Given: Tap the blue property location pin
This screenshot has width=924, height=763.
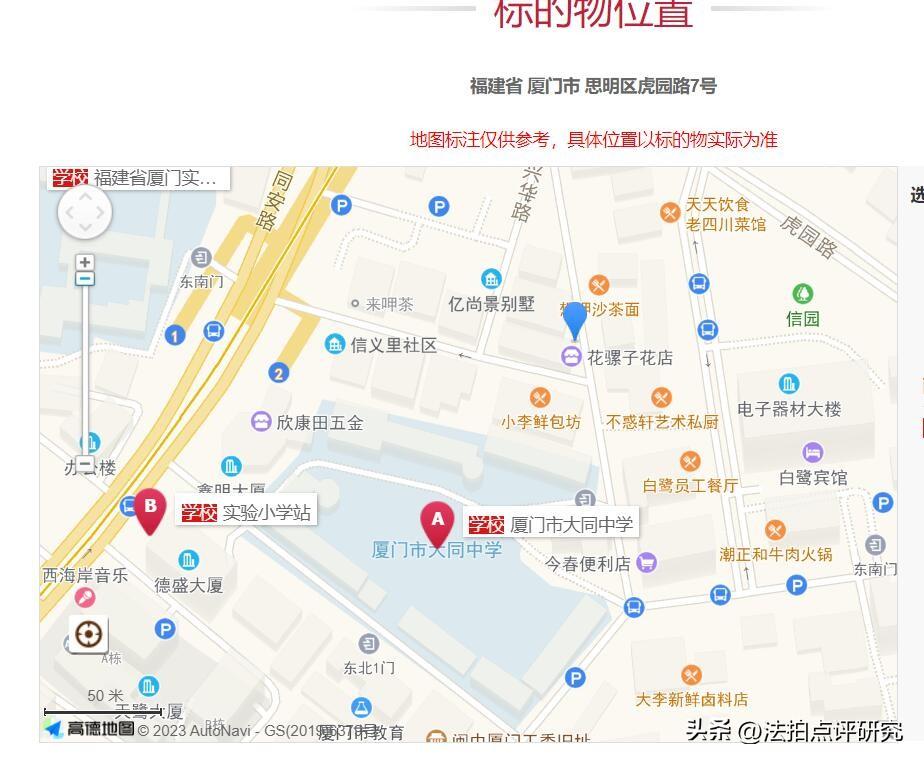Looking at the screenshot, I should coord(574,320).
